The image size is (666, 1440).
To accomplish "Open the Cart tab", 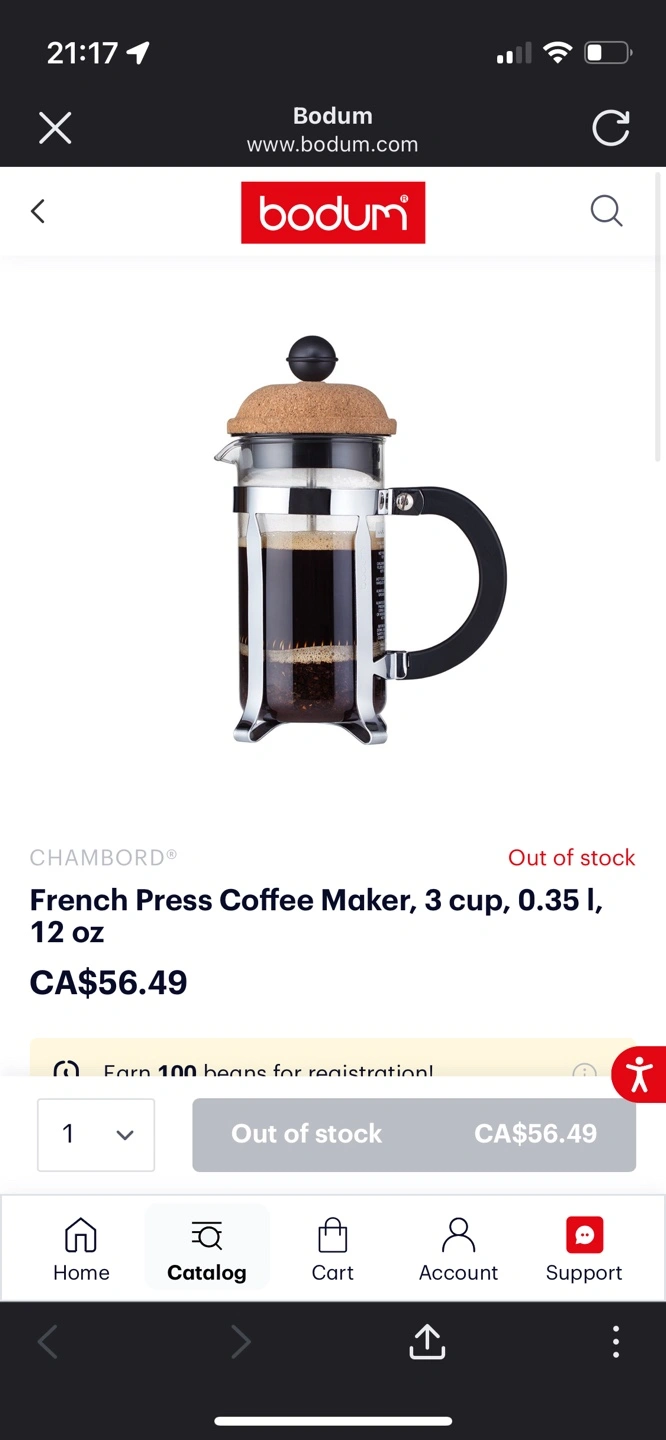I will click(x=332, y=1249).
